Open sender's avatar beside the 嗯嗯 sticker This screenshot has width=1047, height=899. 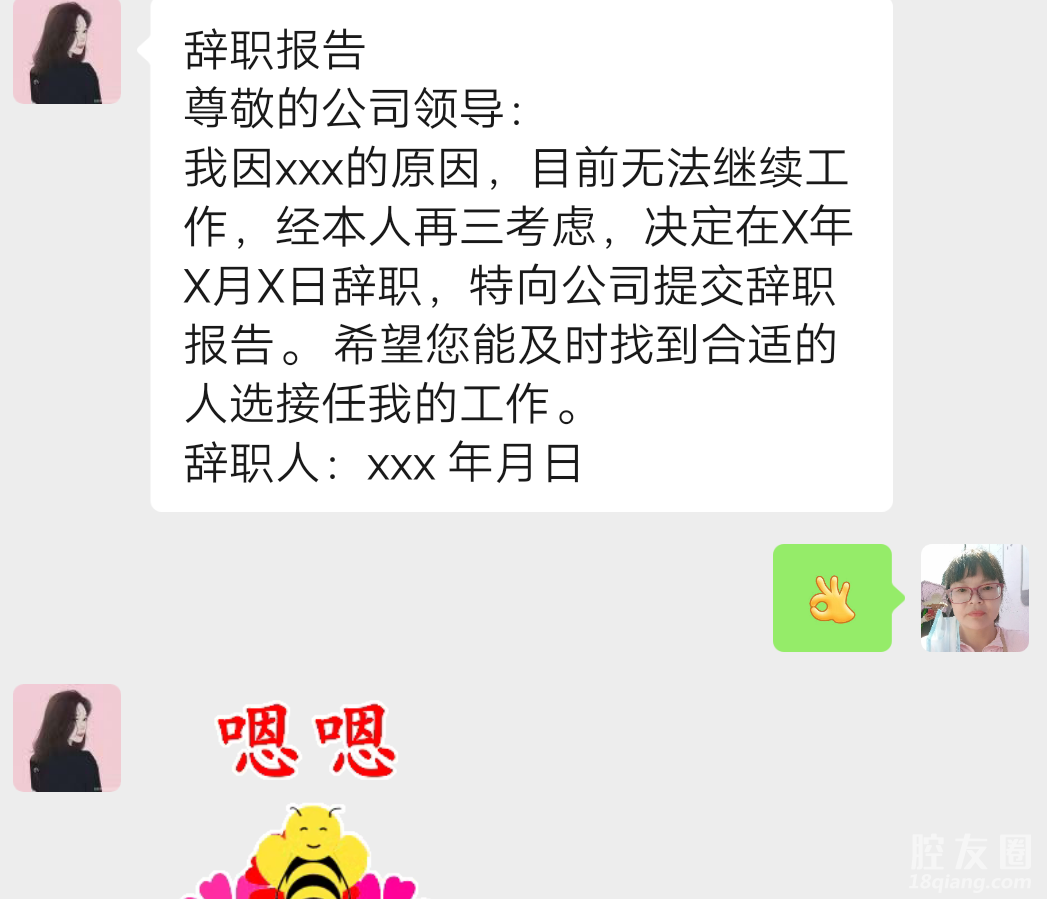tap(67, 738)
